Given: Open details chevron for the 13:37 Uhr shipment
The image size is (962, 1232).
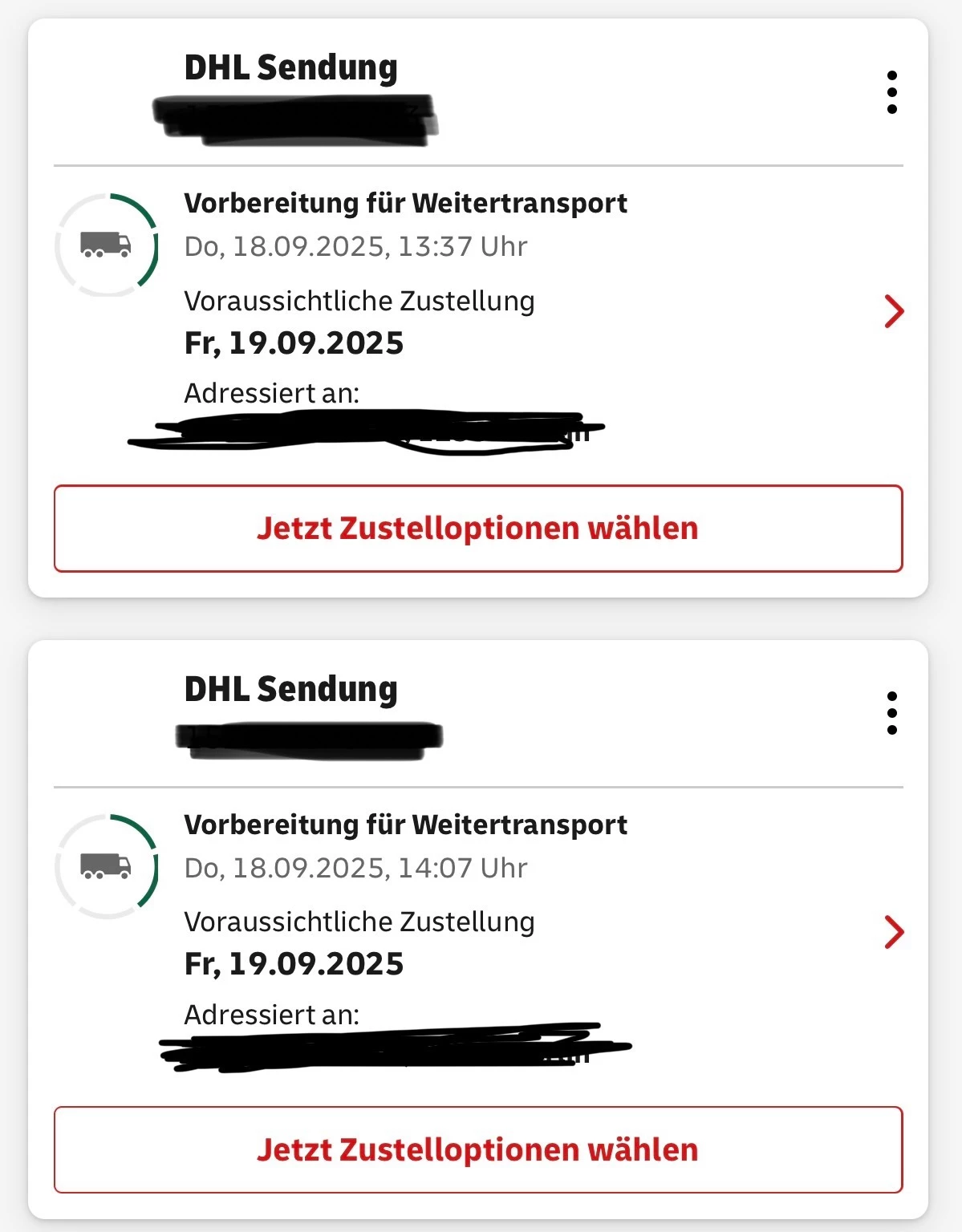Looking at the screenshot, I should [x=893, y=311].
